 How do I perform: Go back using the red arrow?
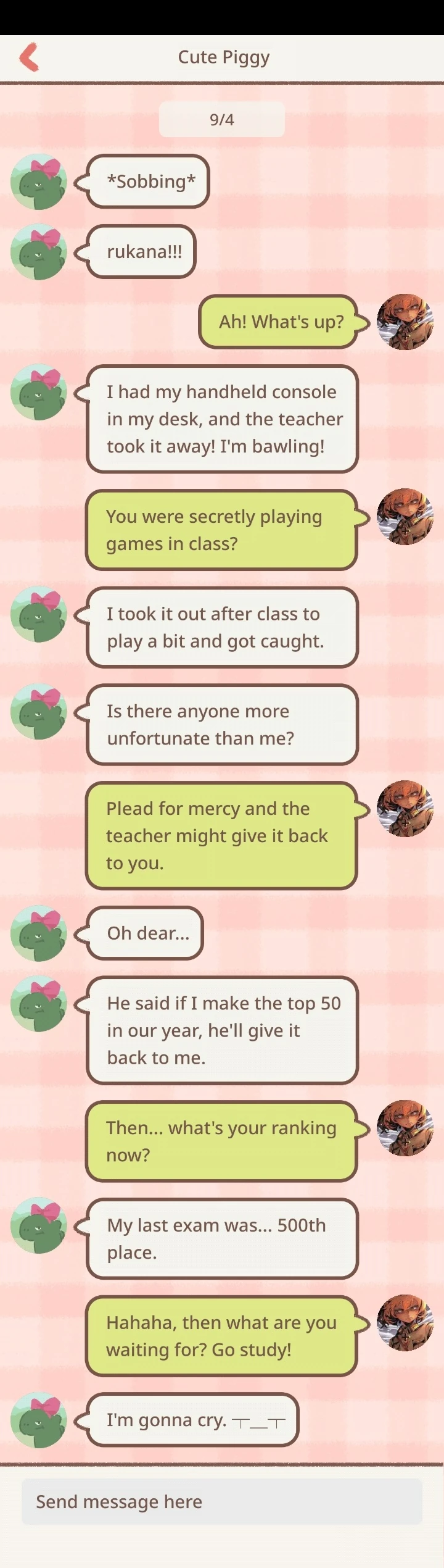(29, 57)
